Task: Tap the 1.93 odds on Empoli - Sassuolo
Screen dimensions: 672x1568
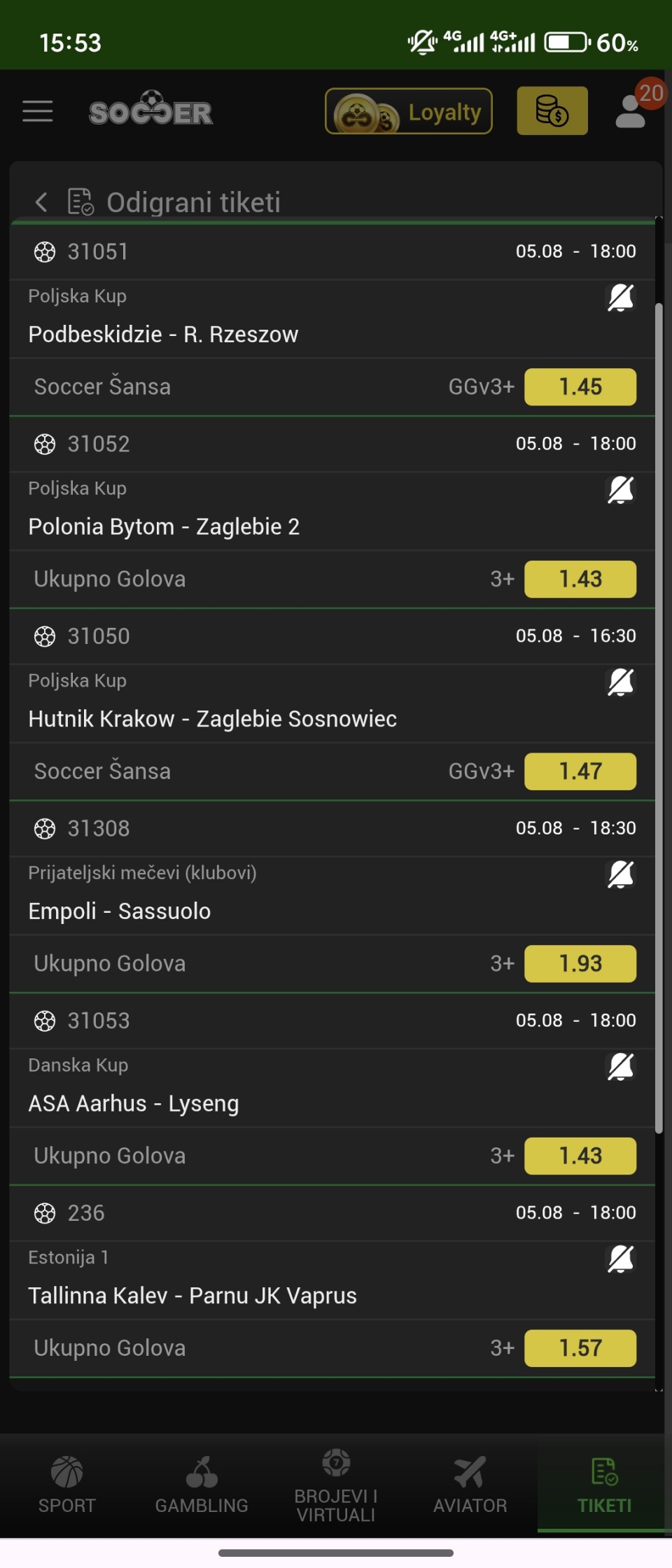Action: pyautogui.click(x=580, y=964)
